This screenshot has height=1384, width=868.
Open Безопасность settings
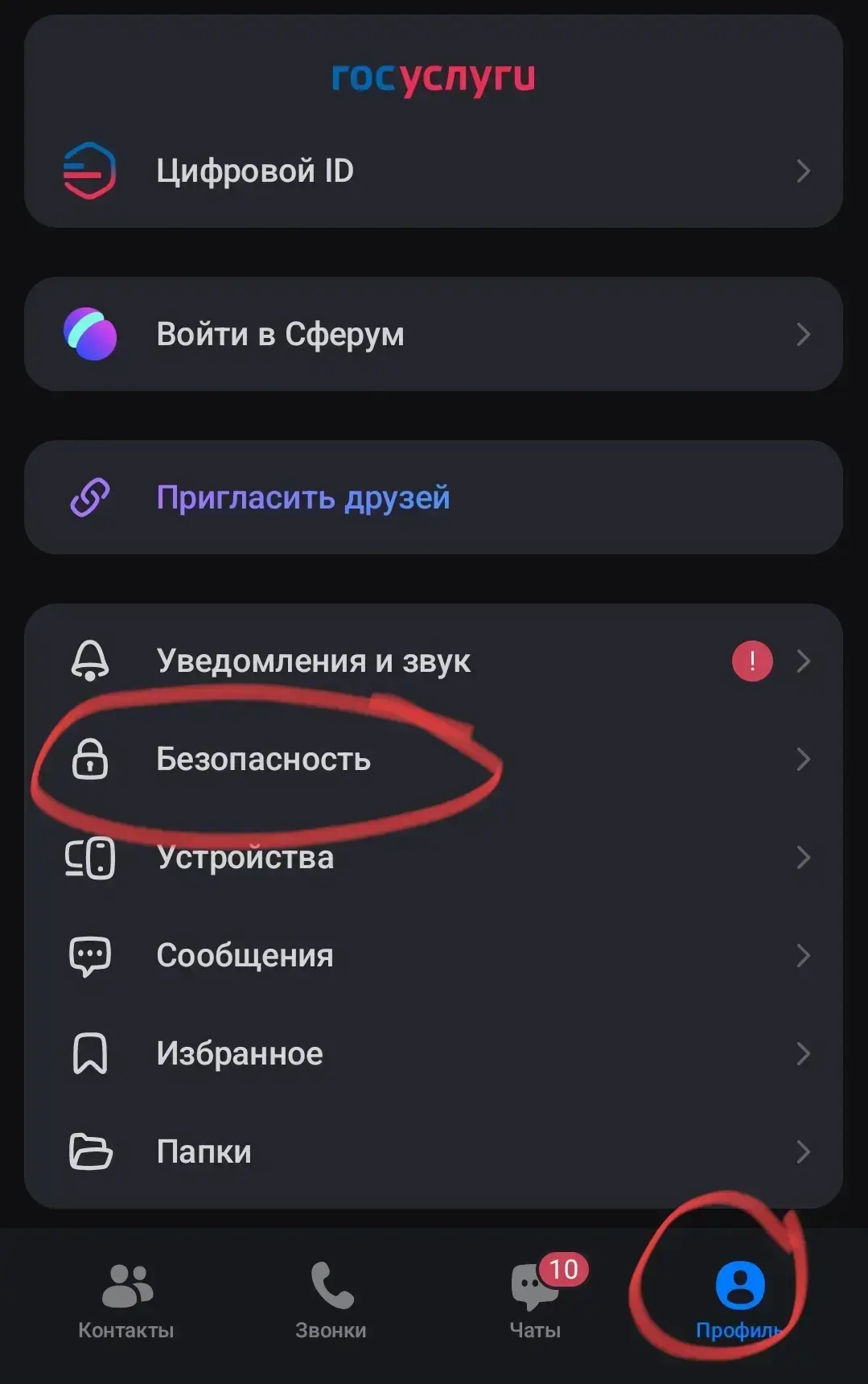pyautogui.click(x=433, y=759)
